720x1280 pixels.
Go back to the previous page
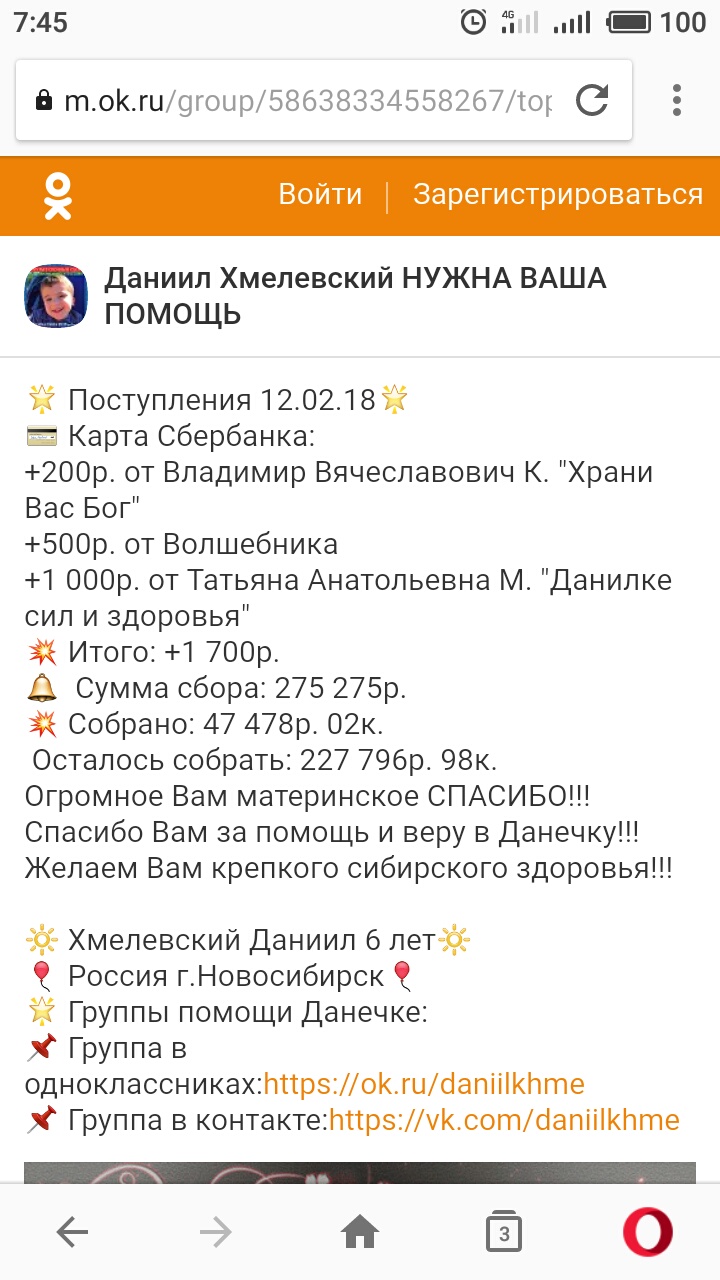pos(72,1234)
